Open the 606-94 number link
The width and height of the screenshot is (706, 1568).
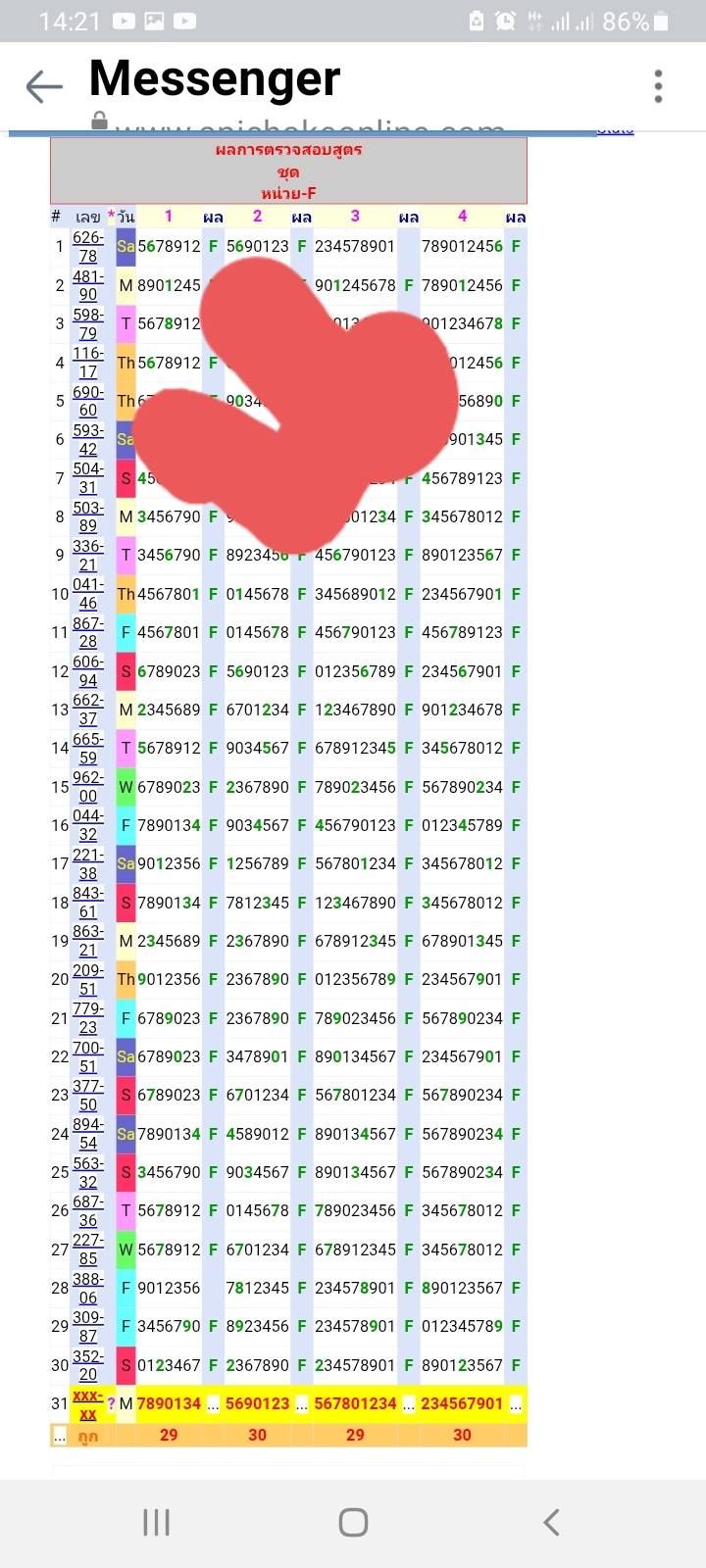point(88,671)
